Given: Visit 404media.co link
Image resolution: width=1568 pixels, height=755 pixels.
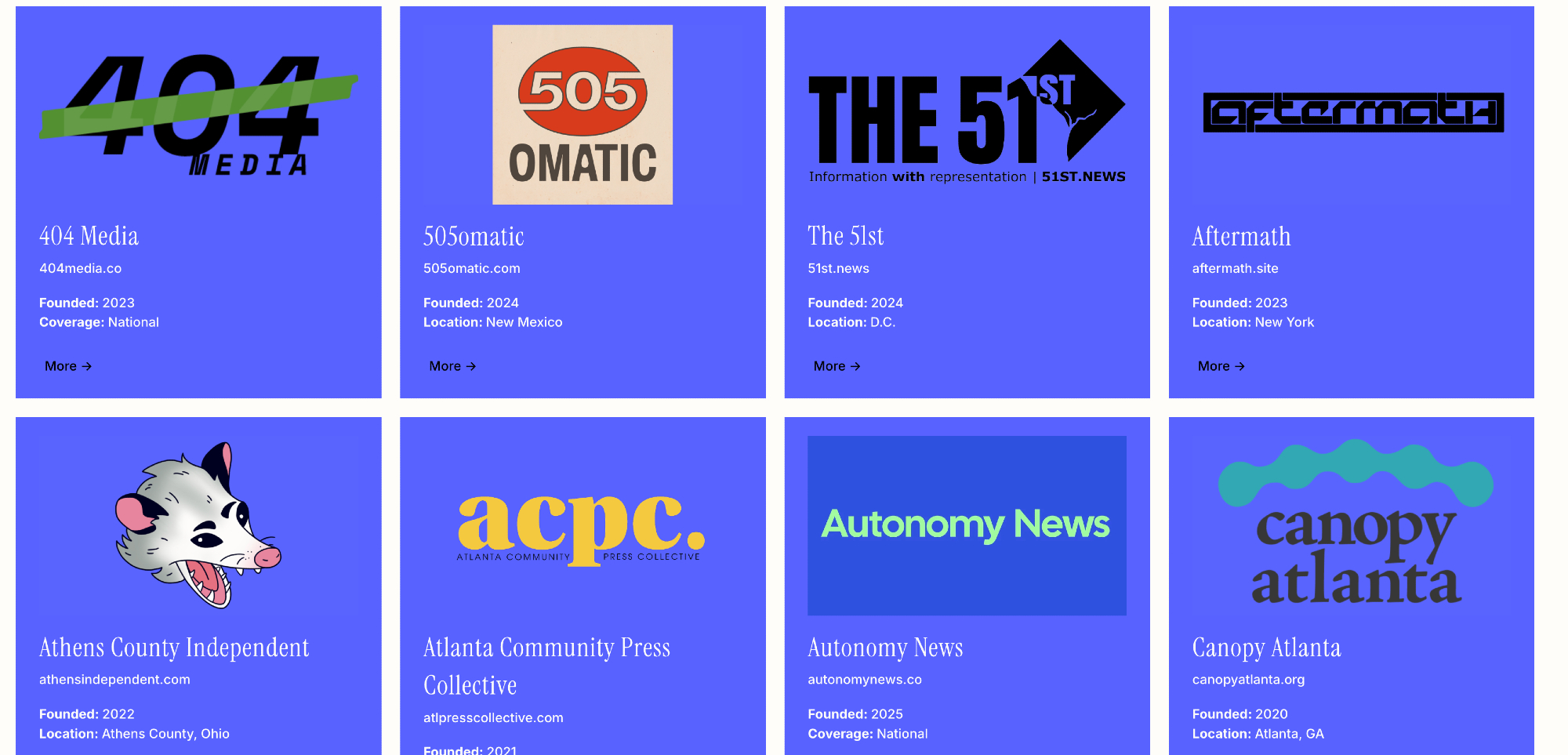Looking at the screenshot, I should point(81,268).
